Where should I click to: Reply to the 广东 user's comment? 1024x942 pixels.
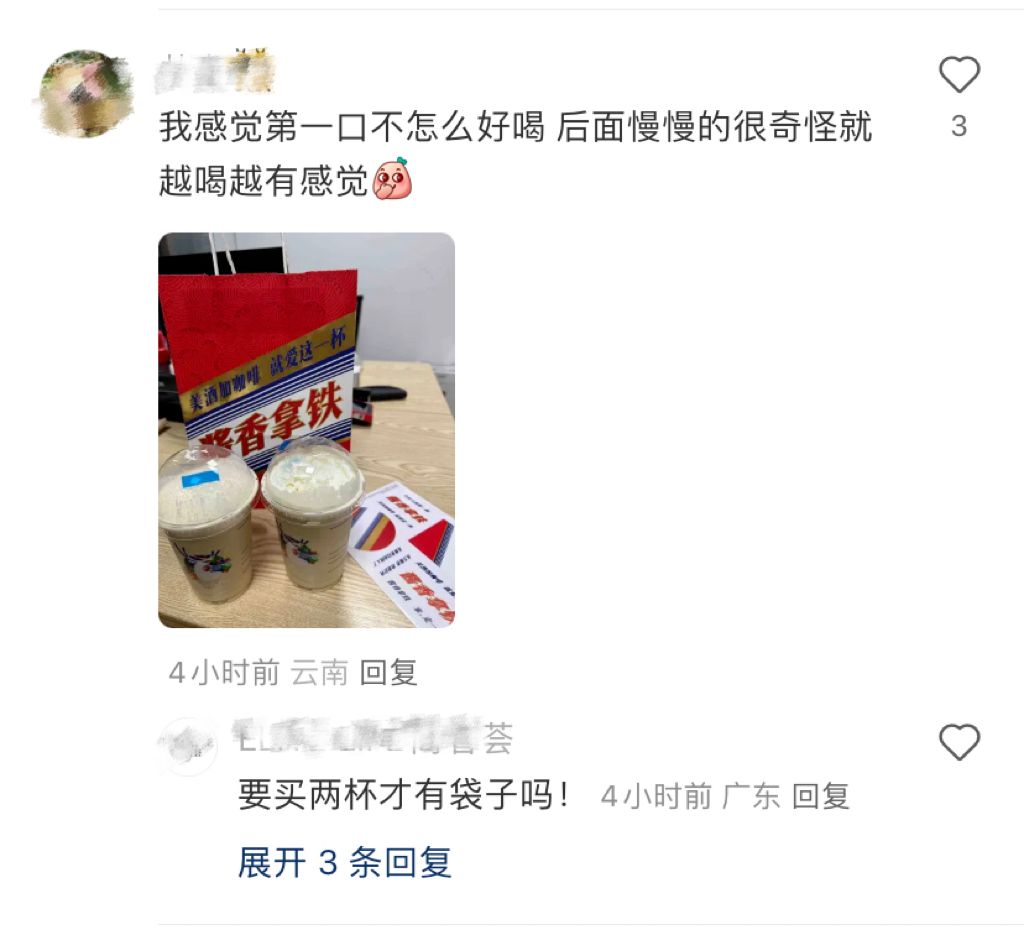(x=820, y=796)
